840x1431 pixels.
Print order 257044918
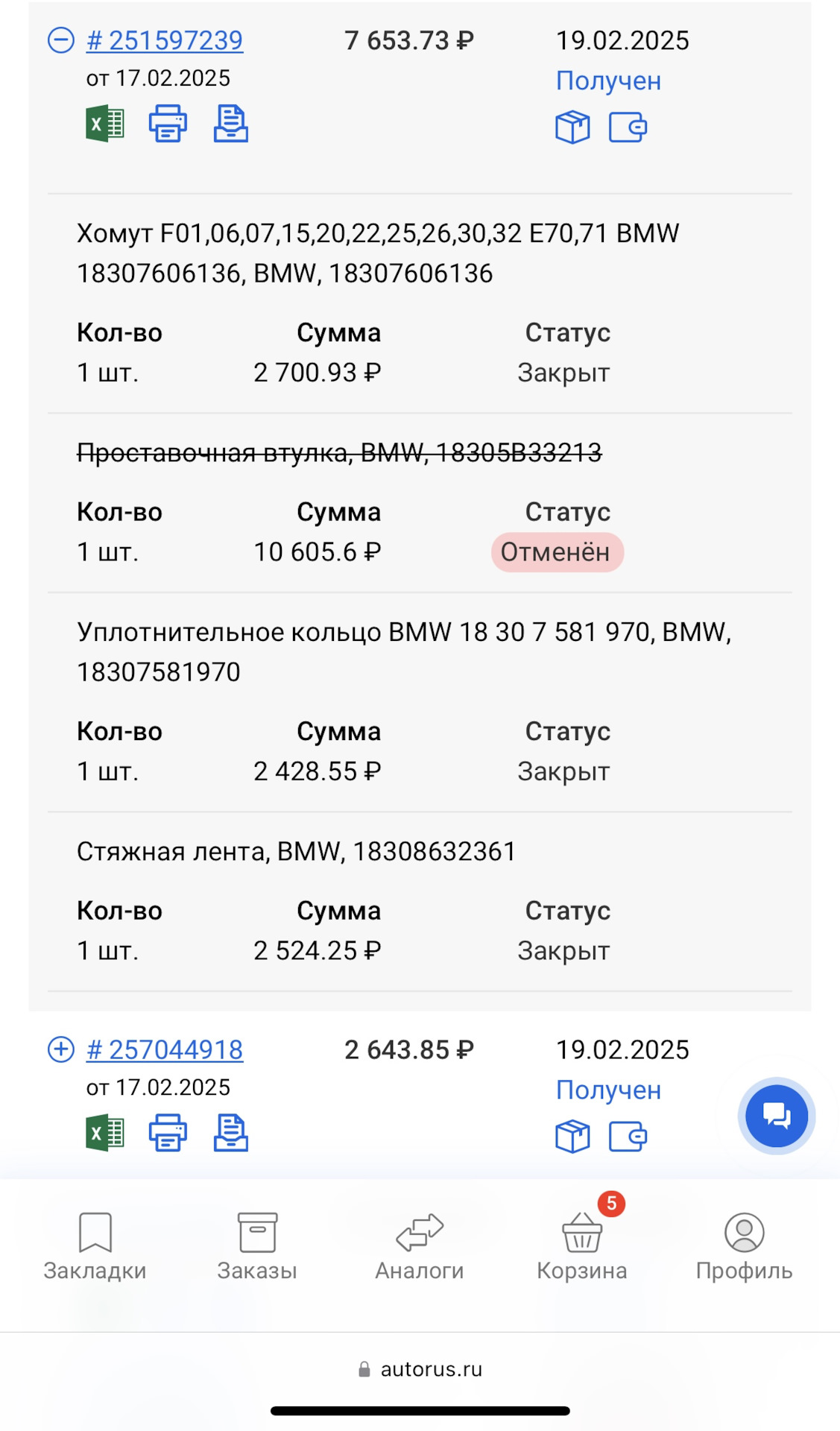click(x=168, y=1133)
